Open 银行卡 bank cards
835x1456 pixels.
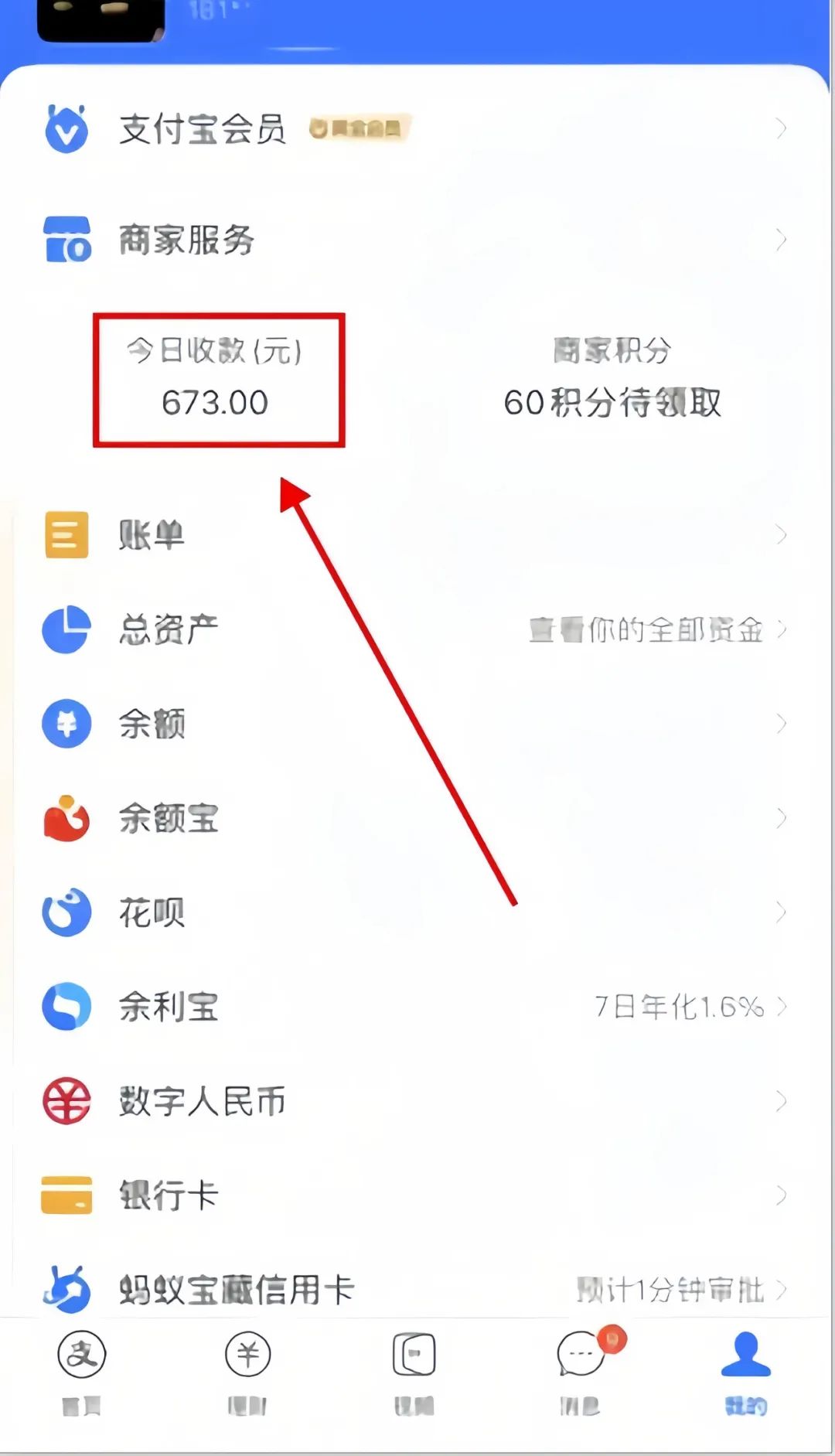click(169, 1195)
